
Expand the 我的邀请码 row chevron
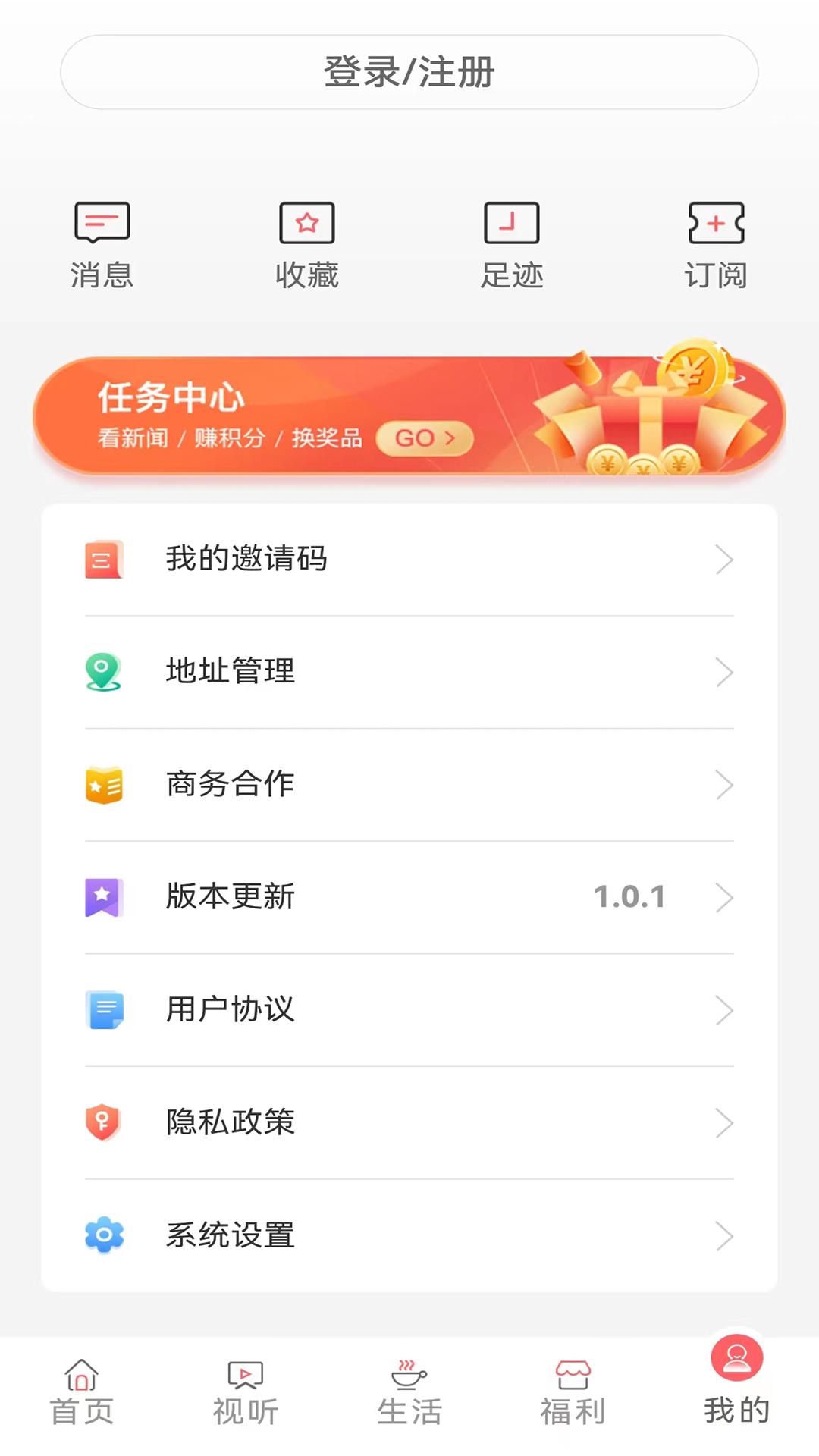click(x=724, y=560)
